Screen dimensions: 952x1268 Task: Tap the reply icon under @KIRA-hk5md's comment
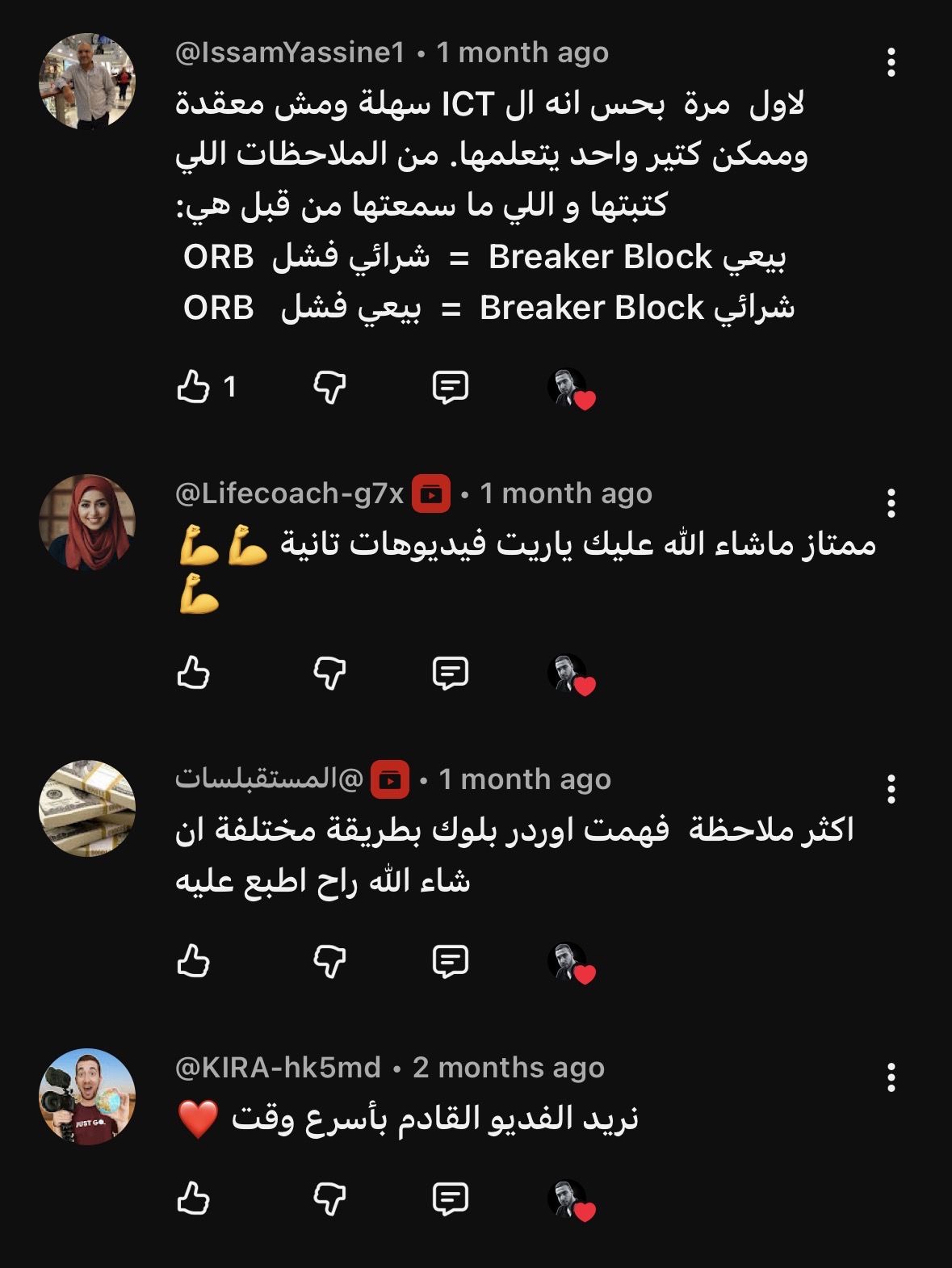click(x=450, y=1199)
